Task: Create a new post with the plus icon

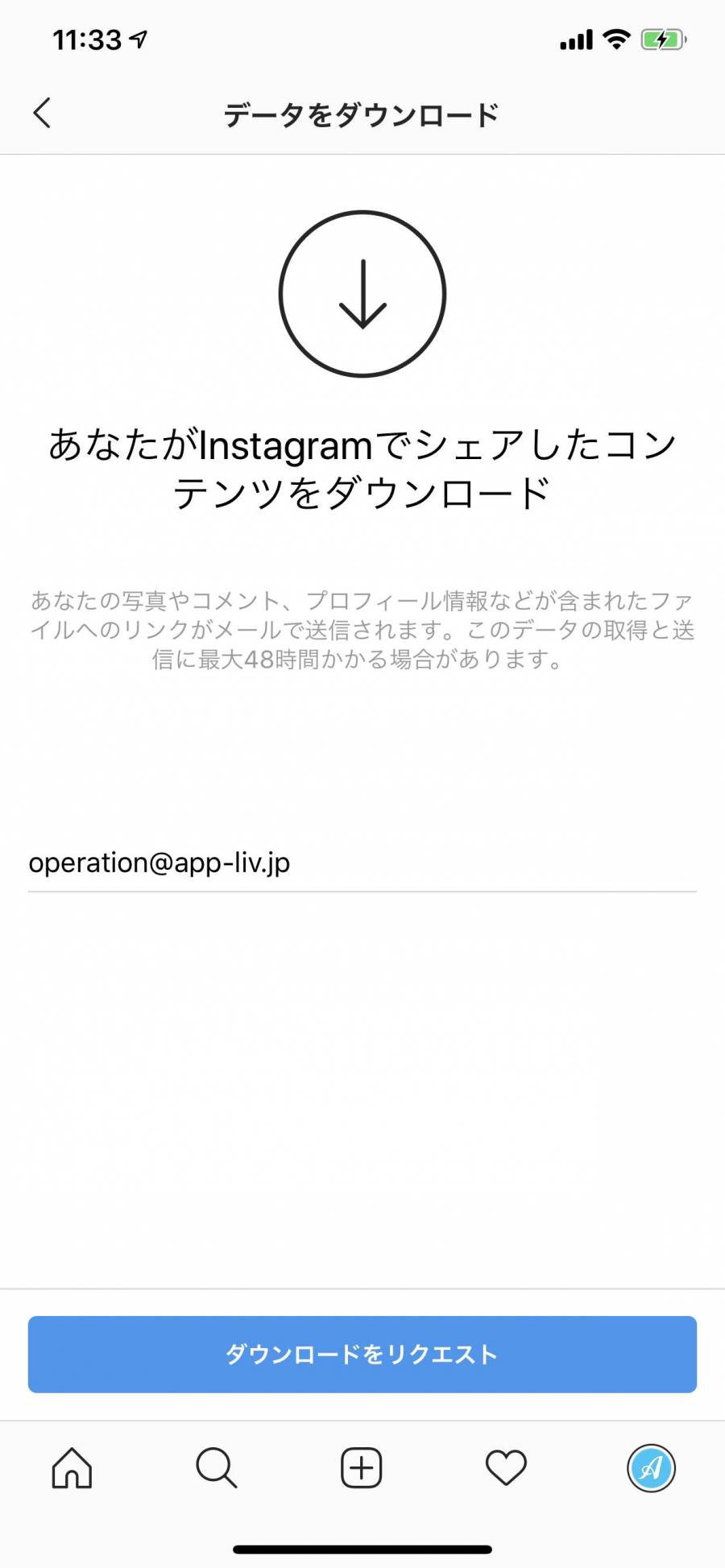Action: click(362, 1467)
